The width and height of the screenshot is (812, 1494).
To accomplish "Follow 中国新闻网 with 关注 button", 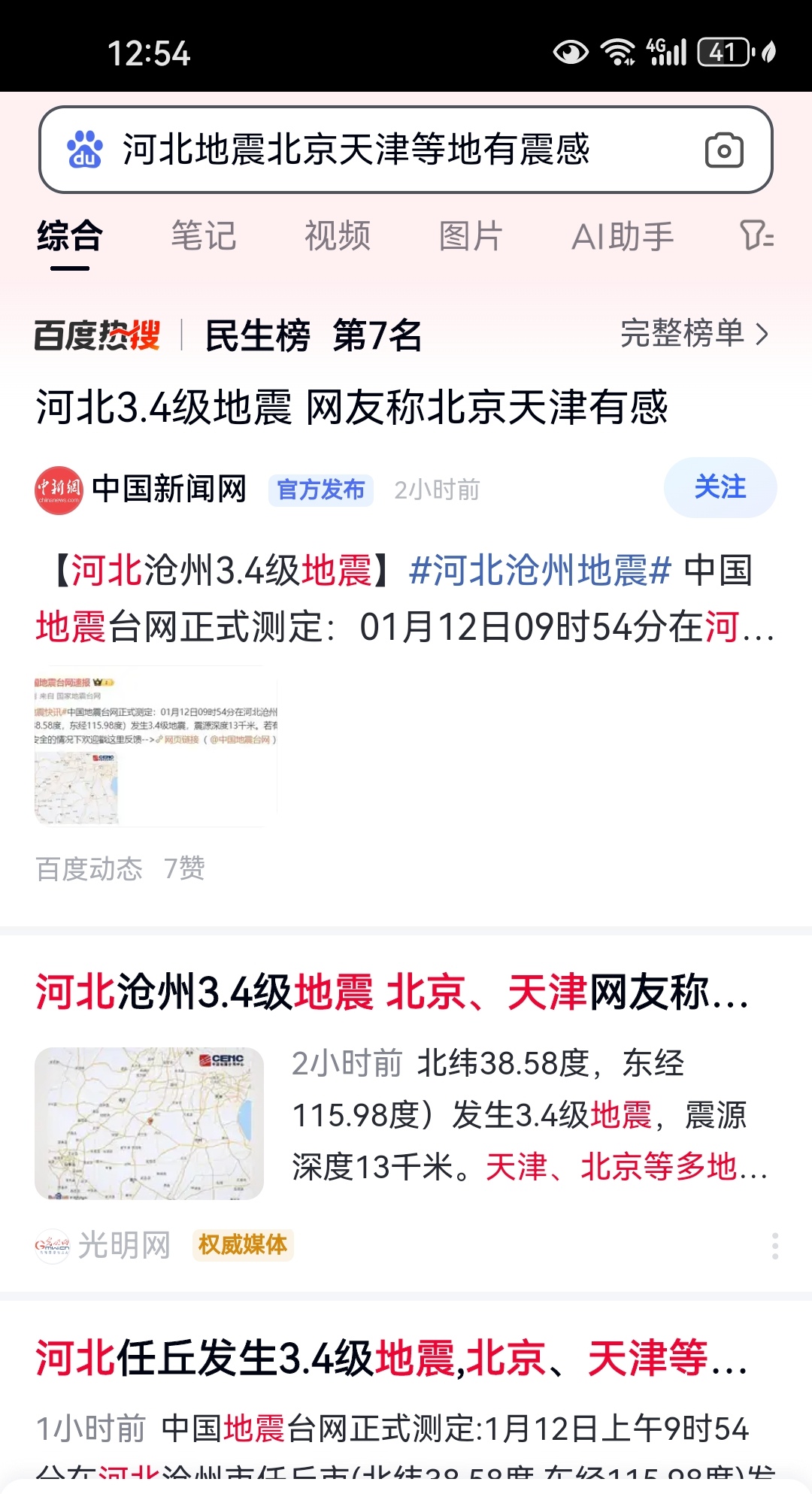I will (x=720, y=487).
